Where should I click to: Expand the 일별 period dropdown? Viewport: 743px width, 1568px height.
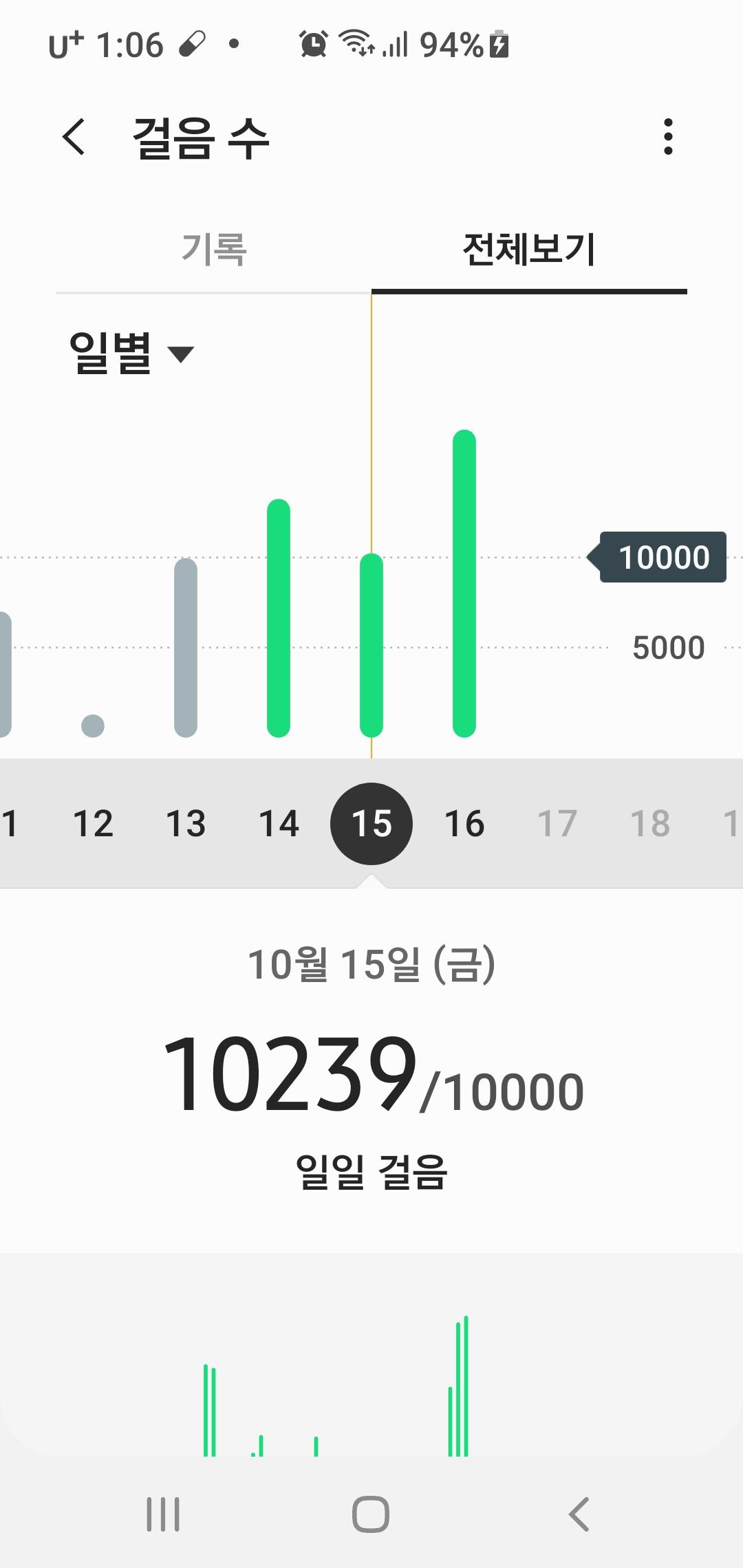point(131,353)
